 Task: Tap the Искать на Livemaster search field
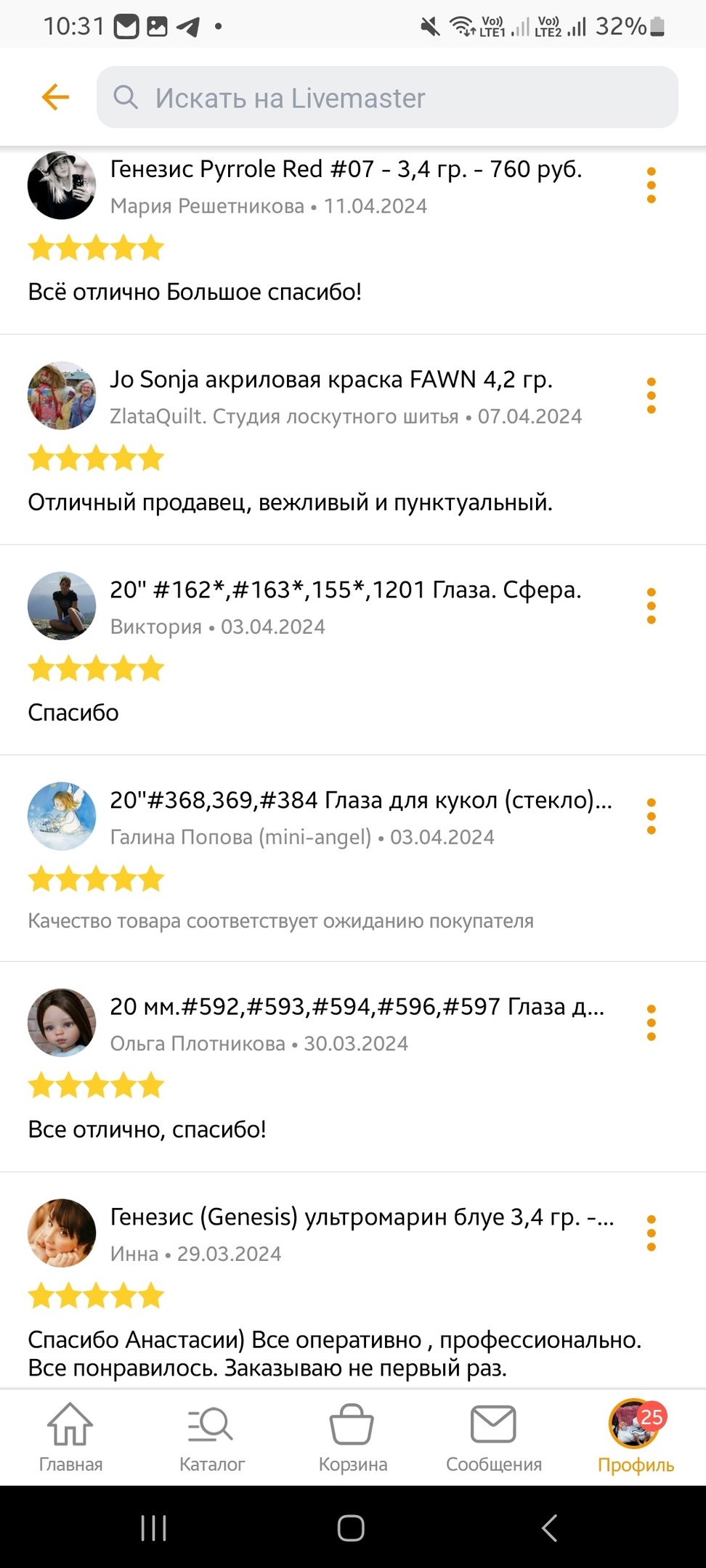click(x=387, y=97)
